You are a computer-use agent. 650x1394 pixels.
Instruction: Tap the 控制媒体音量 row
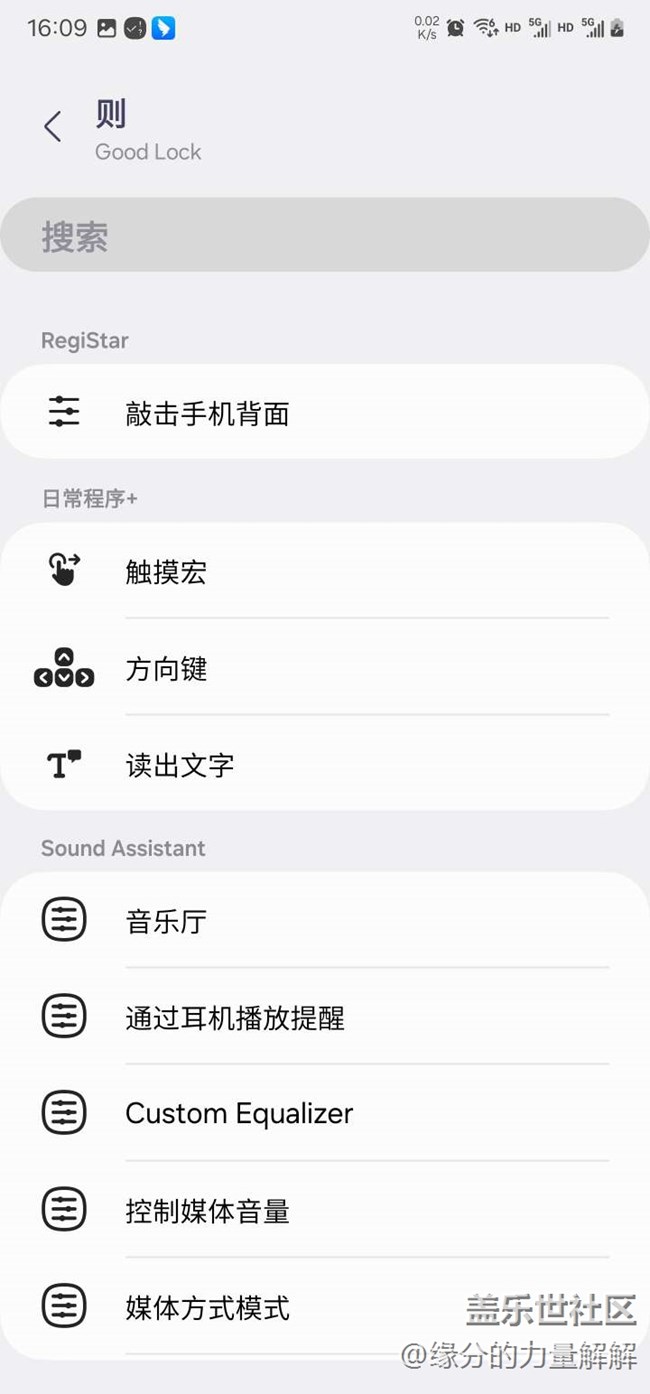pyautogui.click(x=325, y=1210)
